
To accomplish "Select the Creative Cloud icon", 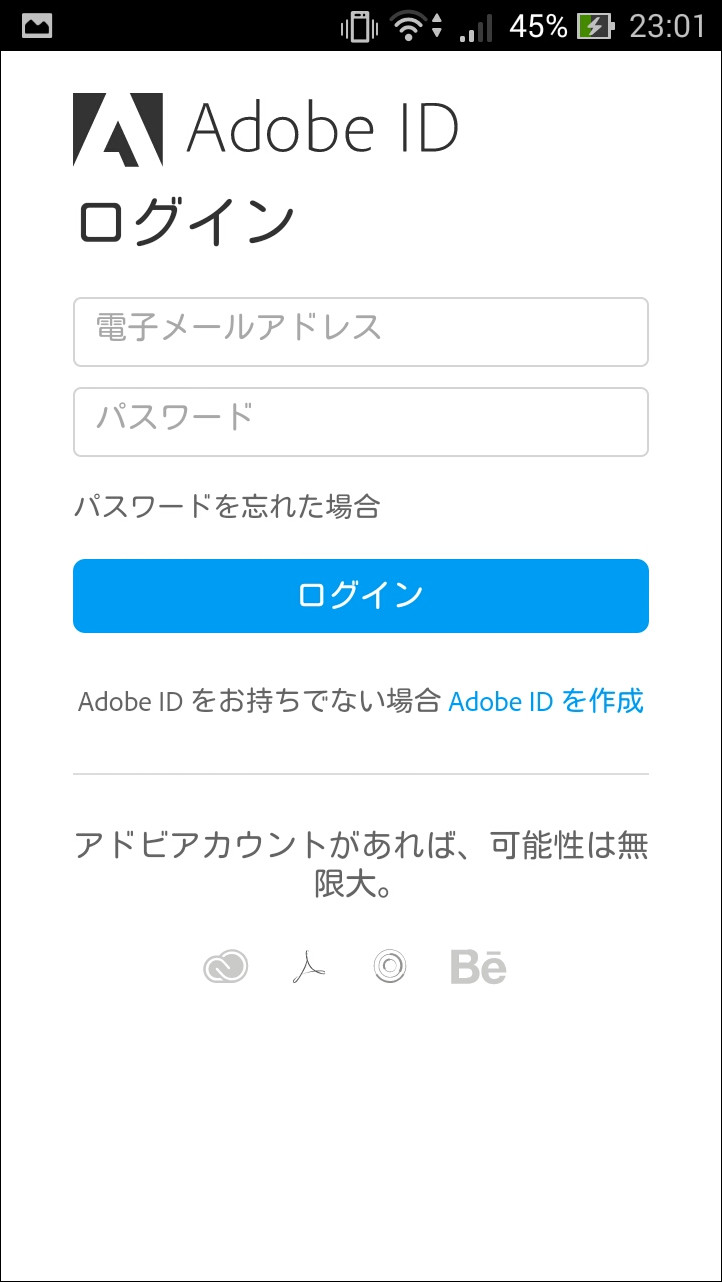I will (224, 966).
